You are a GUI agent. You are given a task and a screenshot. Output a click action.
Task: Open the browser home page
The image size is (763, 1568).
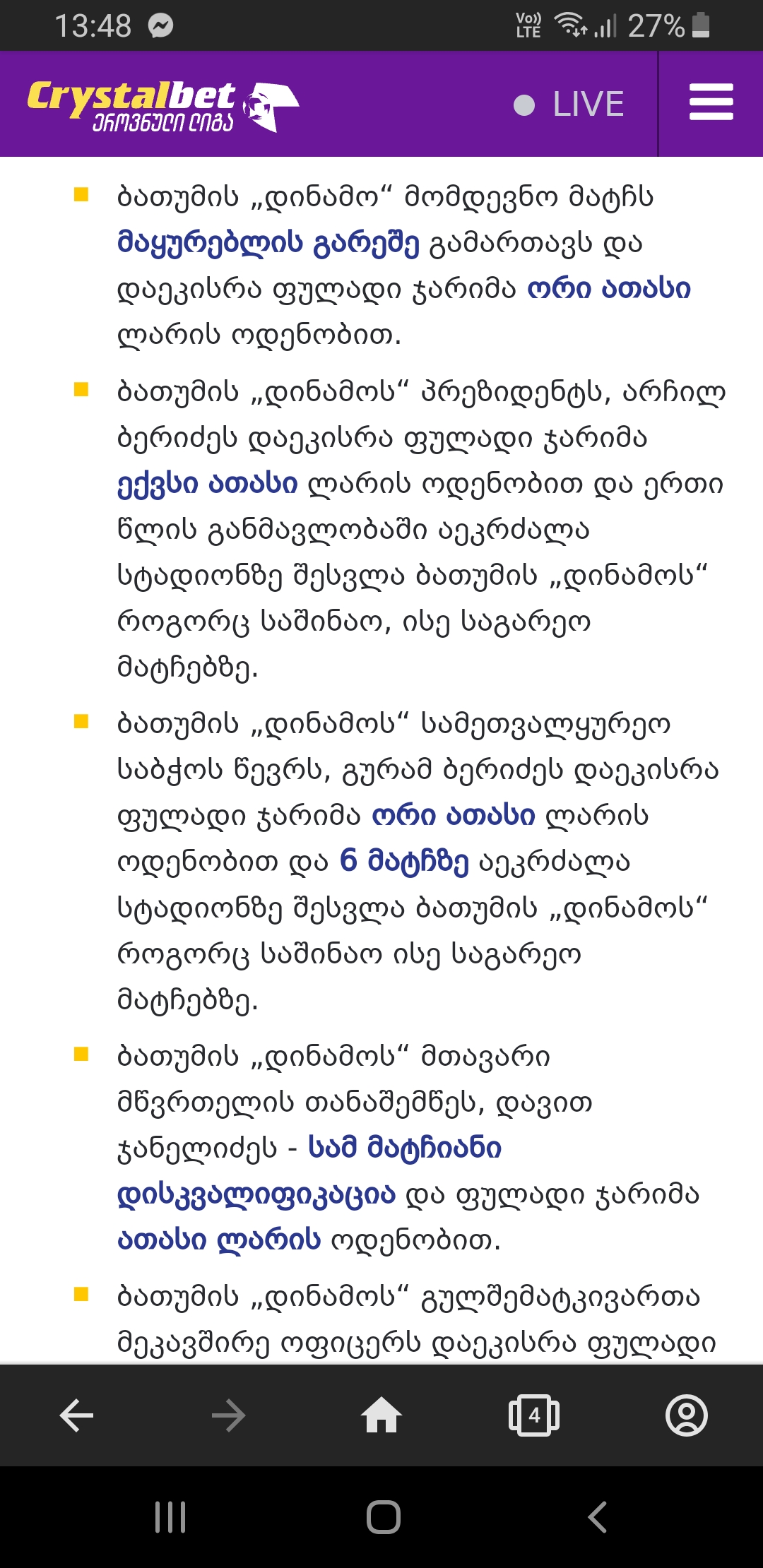(x=381, y=1415)
